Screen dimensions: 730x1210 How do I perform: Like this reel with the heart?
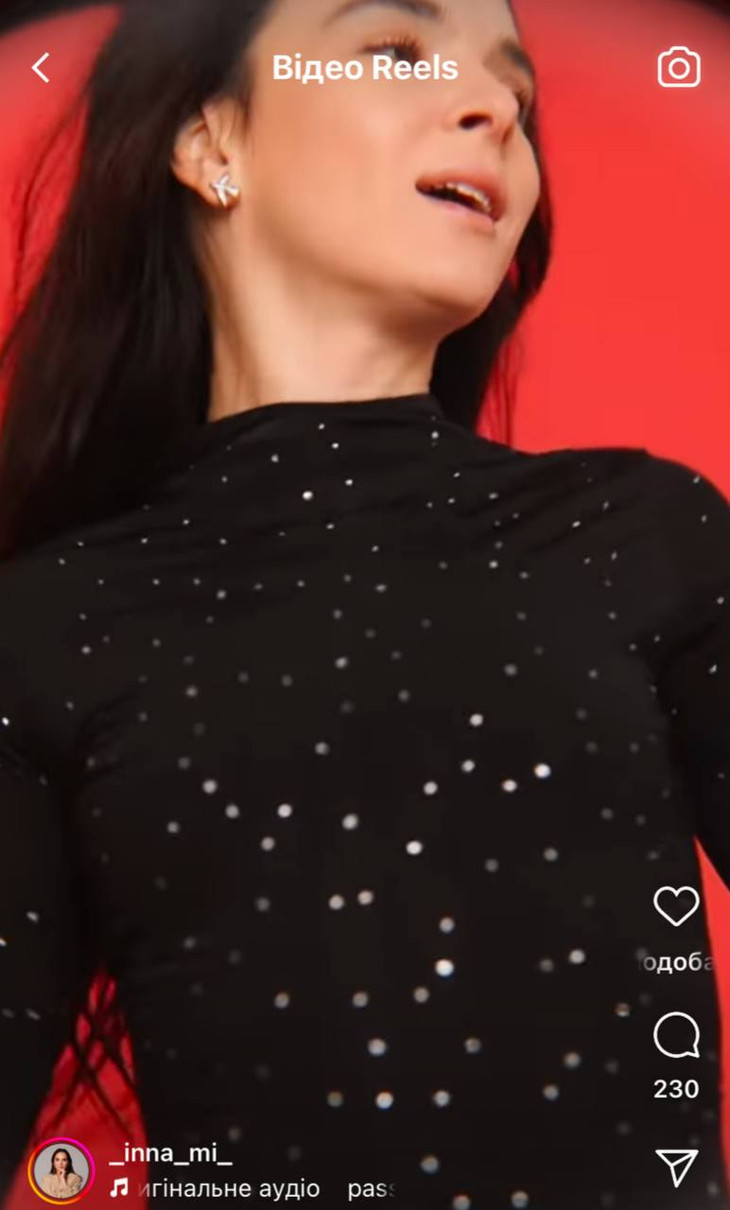coord(676,906)
